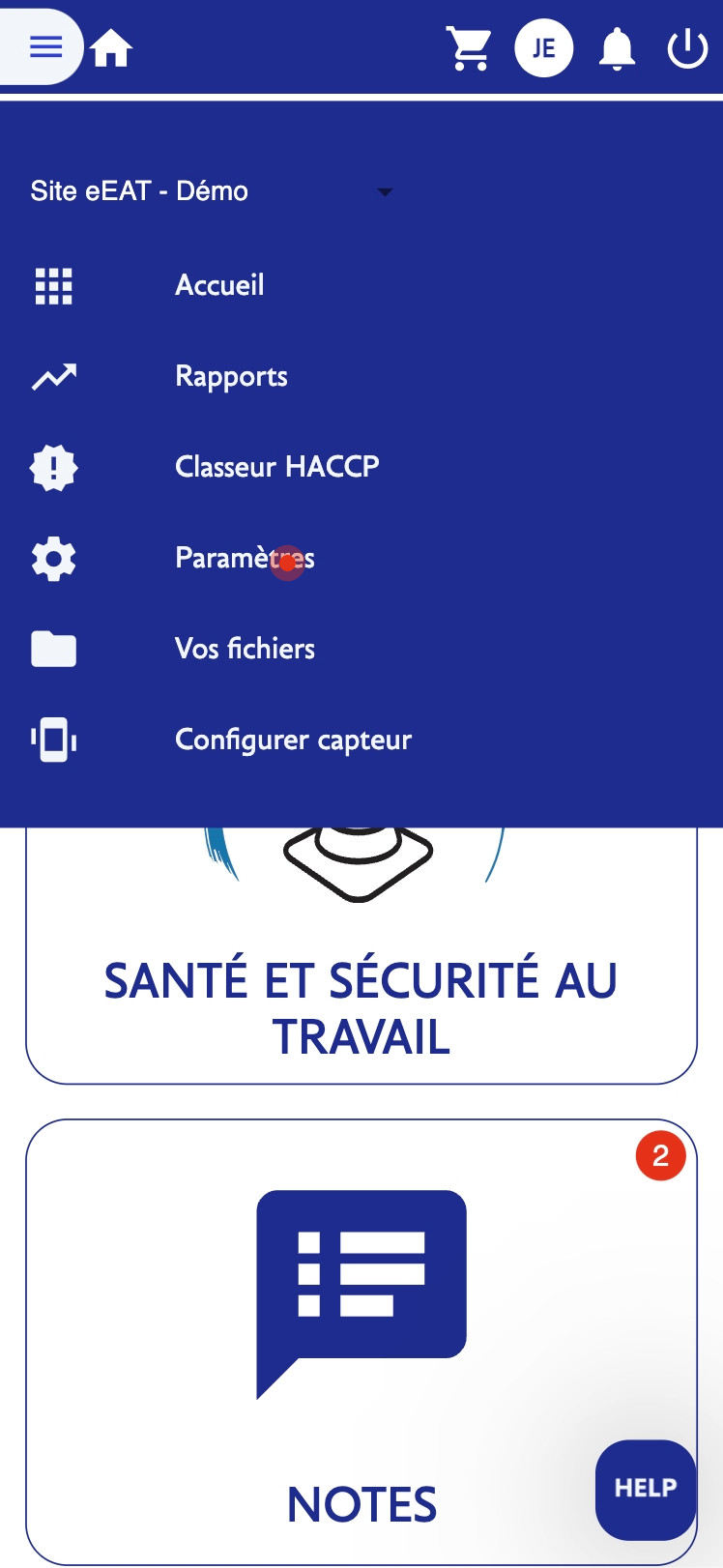Open the JE profile avatar

(x=544, y=47)
